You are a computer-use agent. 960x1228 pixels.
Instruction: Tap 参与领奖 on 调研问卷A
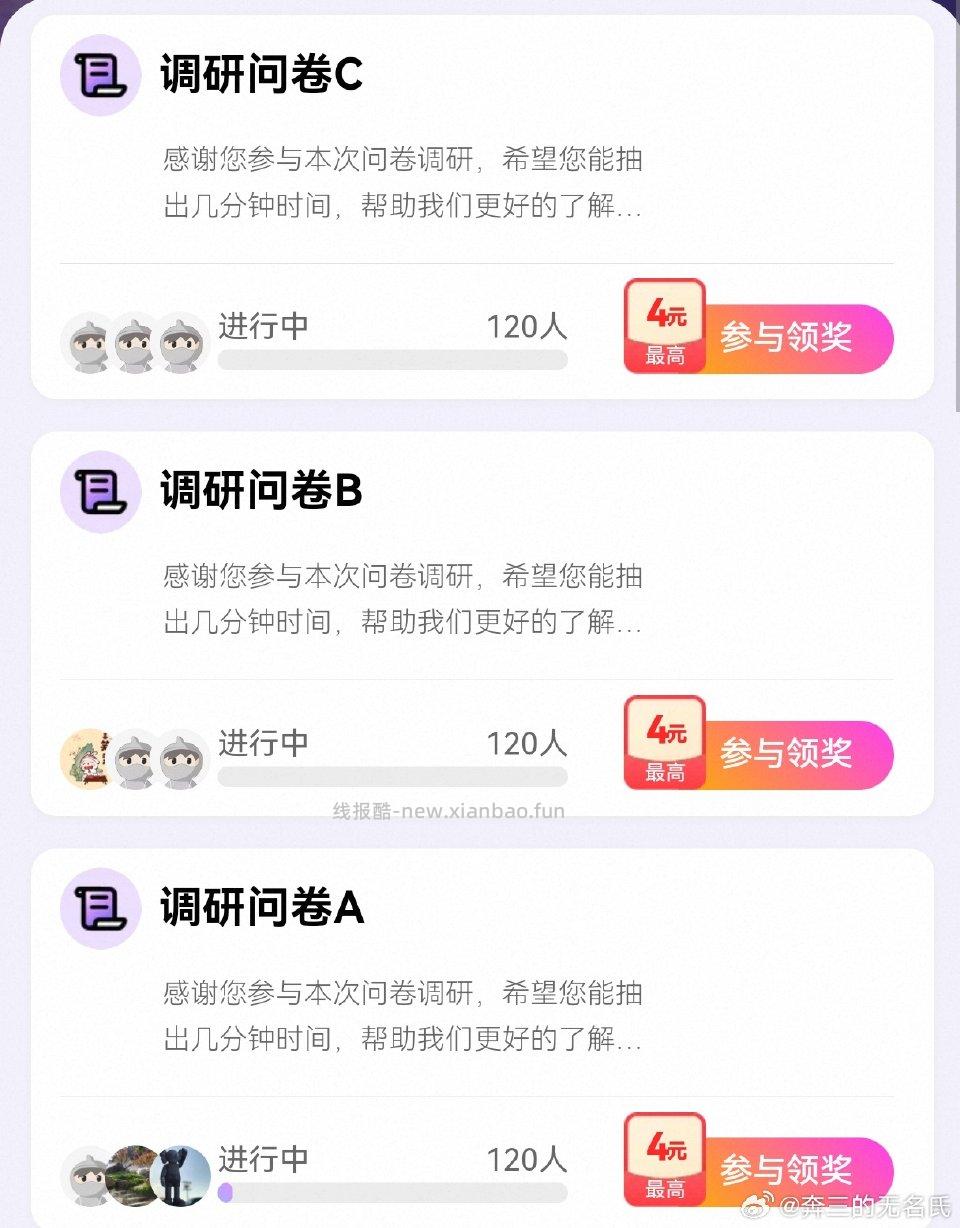(x=787, y=1170)
